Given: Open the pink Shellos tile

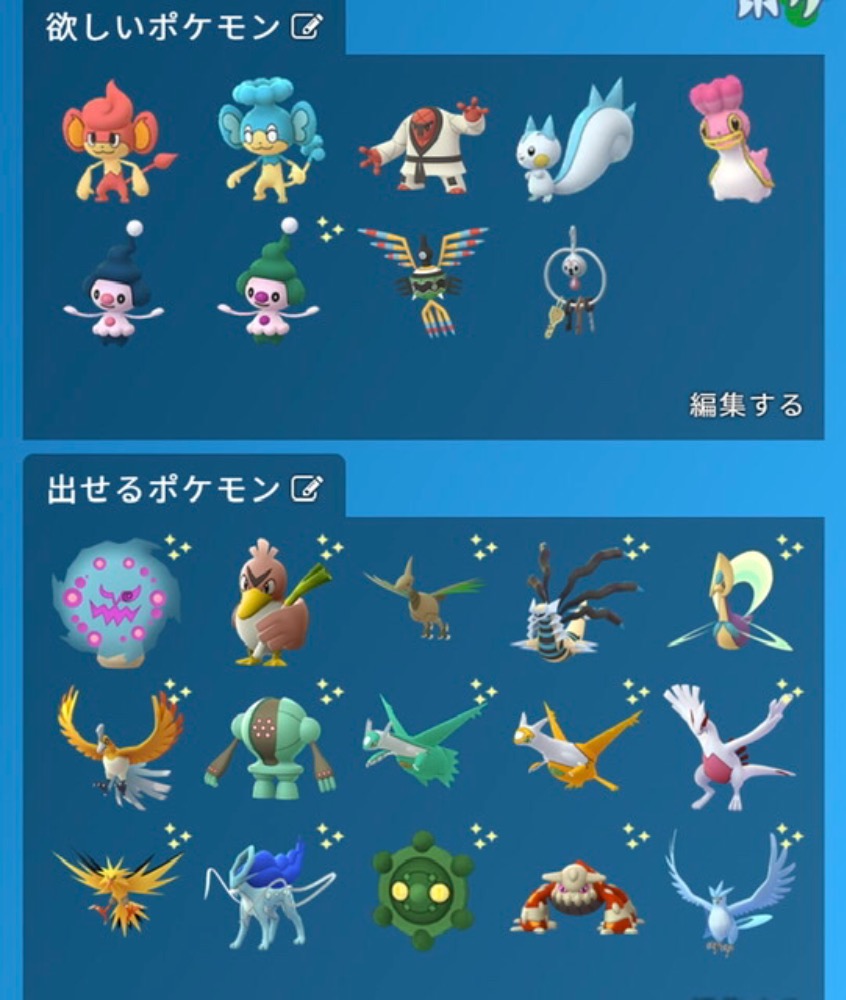Looking at the screenshot, I should click(733, 140).
